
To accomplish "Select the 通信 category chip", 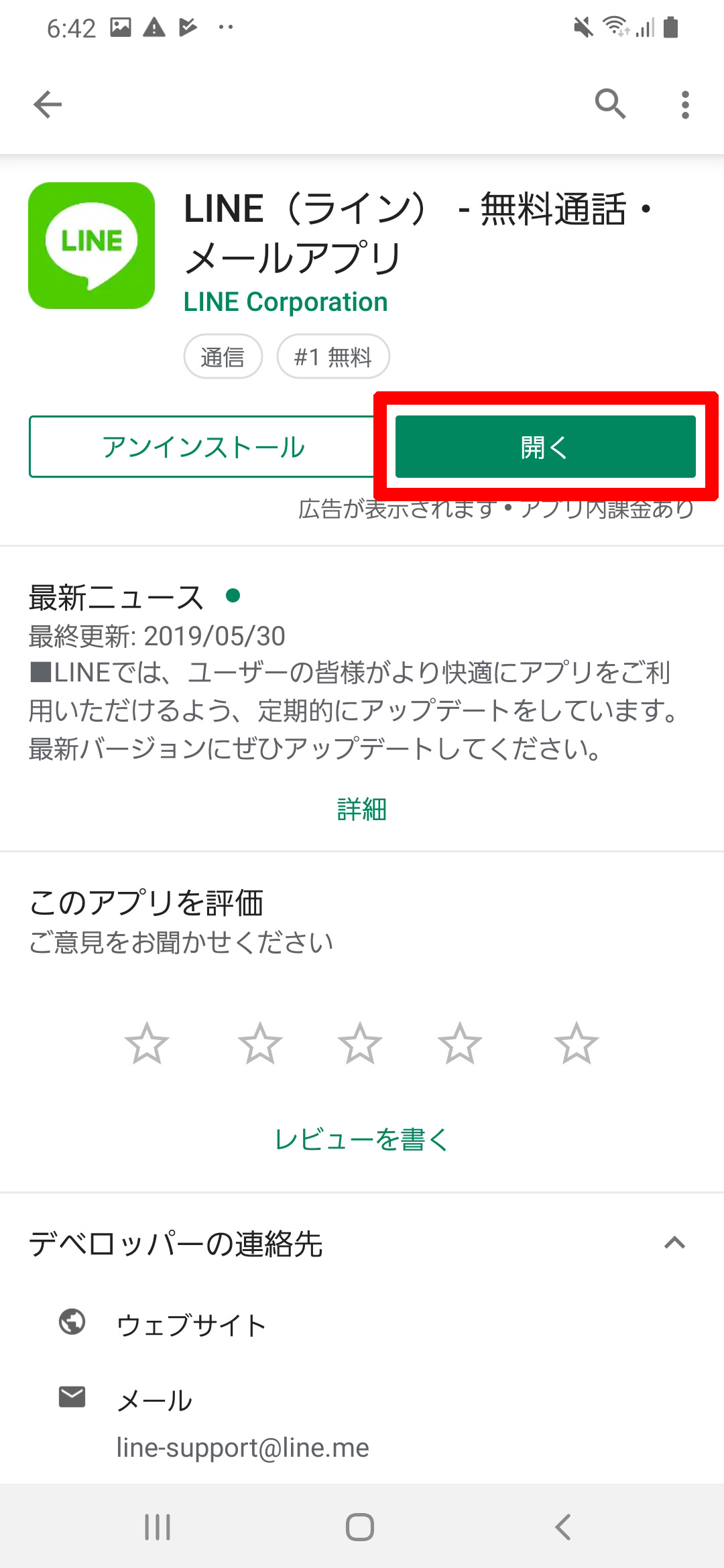I will pyautogui.click(x=223, y=356).
